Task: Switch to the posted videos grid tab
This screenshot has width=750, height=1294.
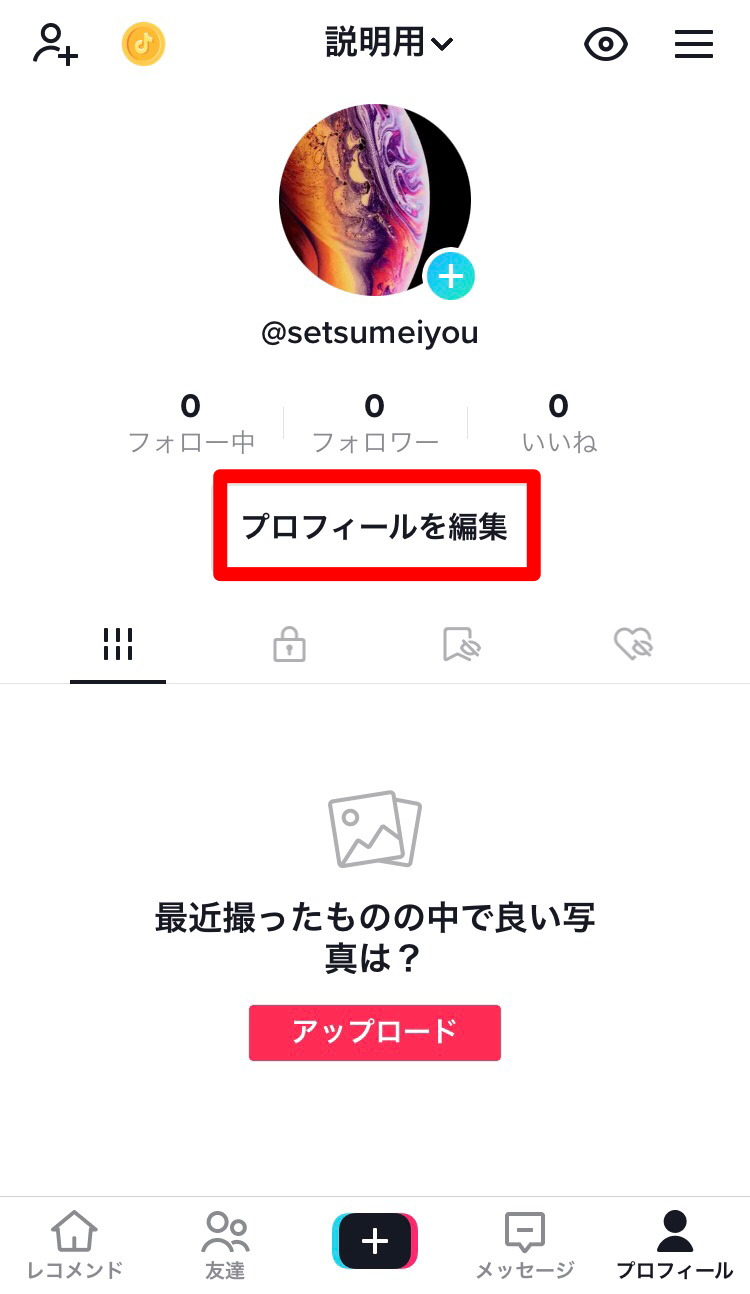Action: pyautogui.click(x=118, y=645)
